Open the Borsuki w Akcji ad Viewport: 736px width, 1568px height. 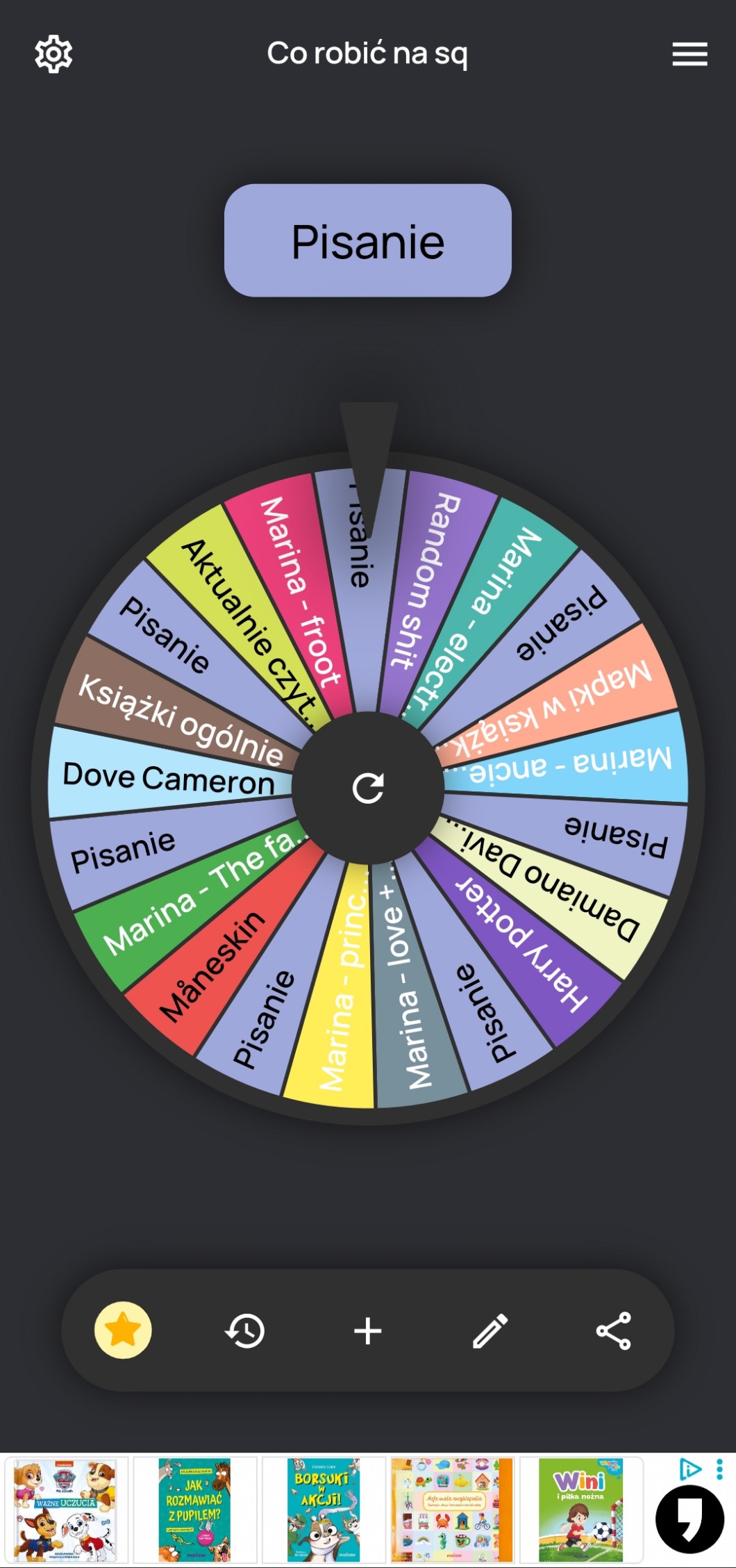[323, 1508]
